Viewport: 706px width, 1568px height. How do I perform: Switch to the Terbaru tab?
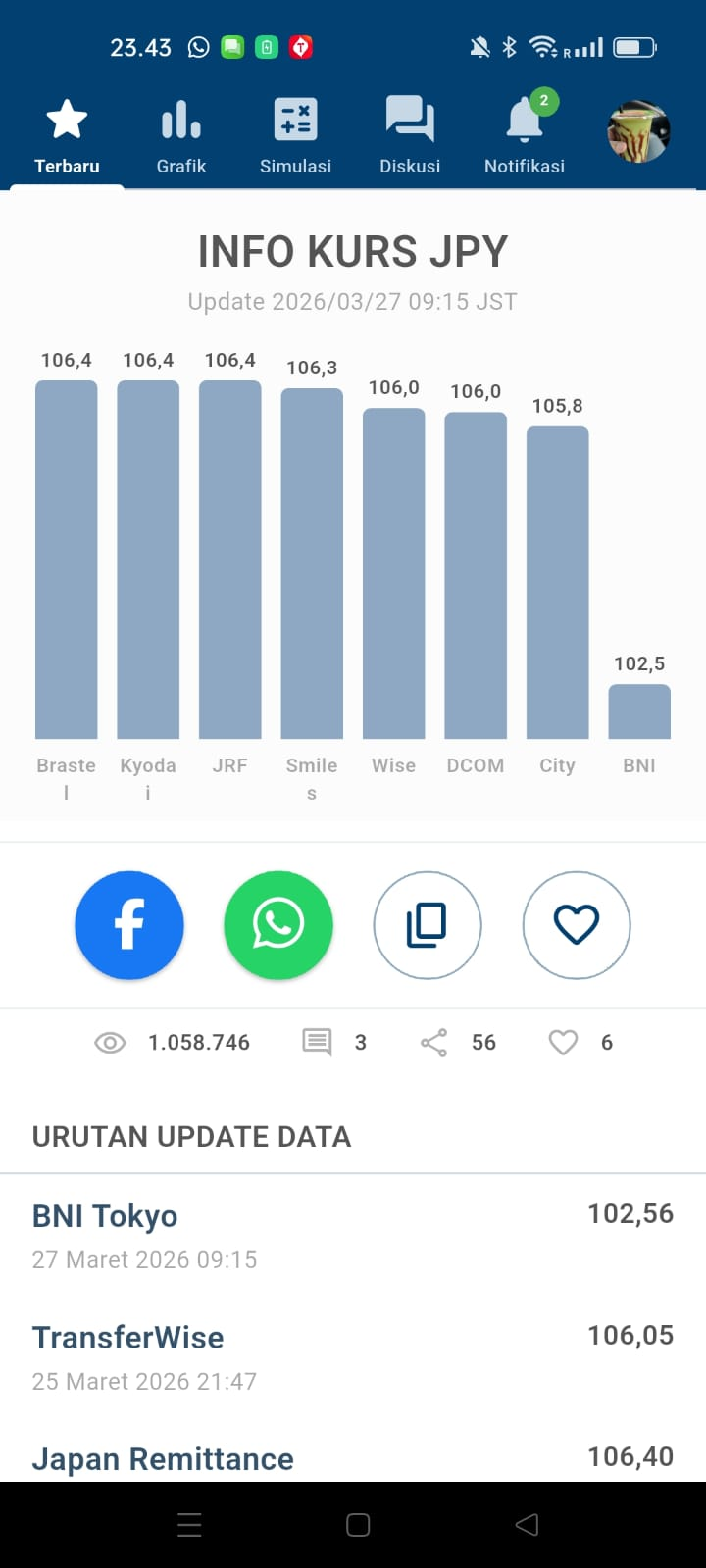66,132
